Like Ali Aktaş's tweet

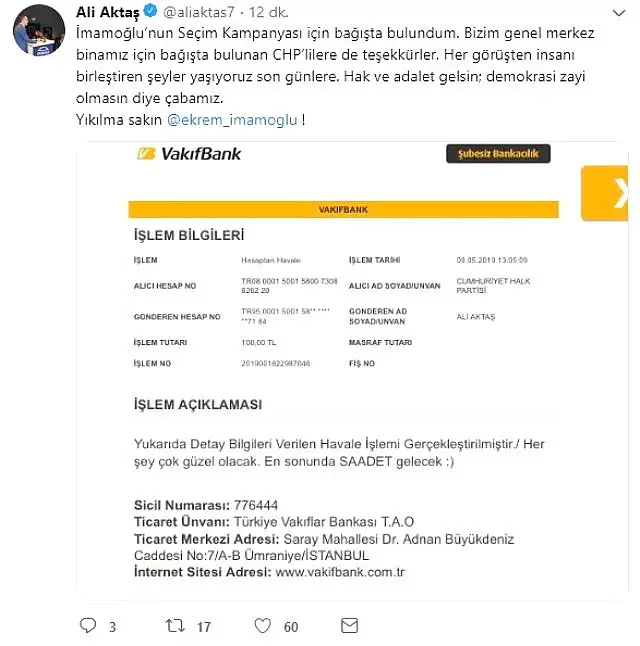click(x=263, y=626)
